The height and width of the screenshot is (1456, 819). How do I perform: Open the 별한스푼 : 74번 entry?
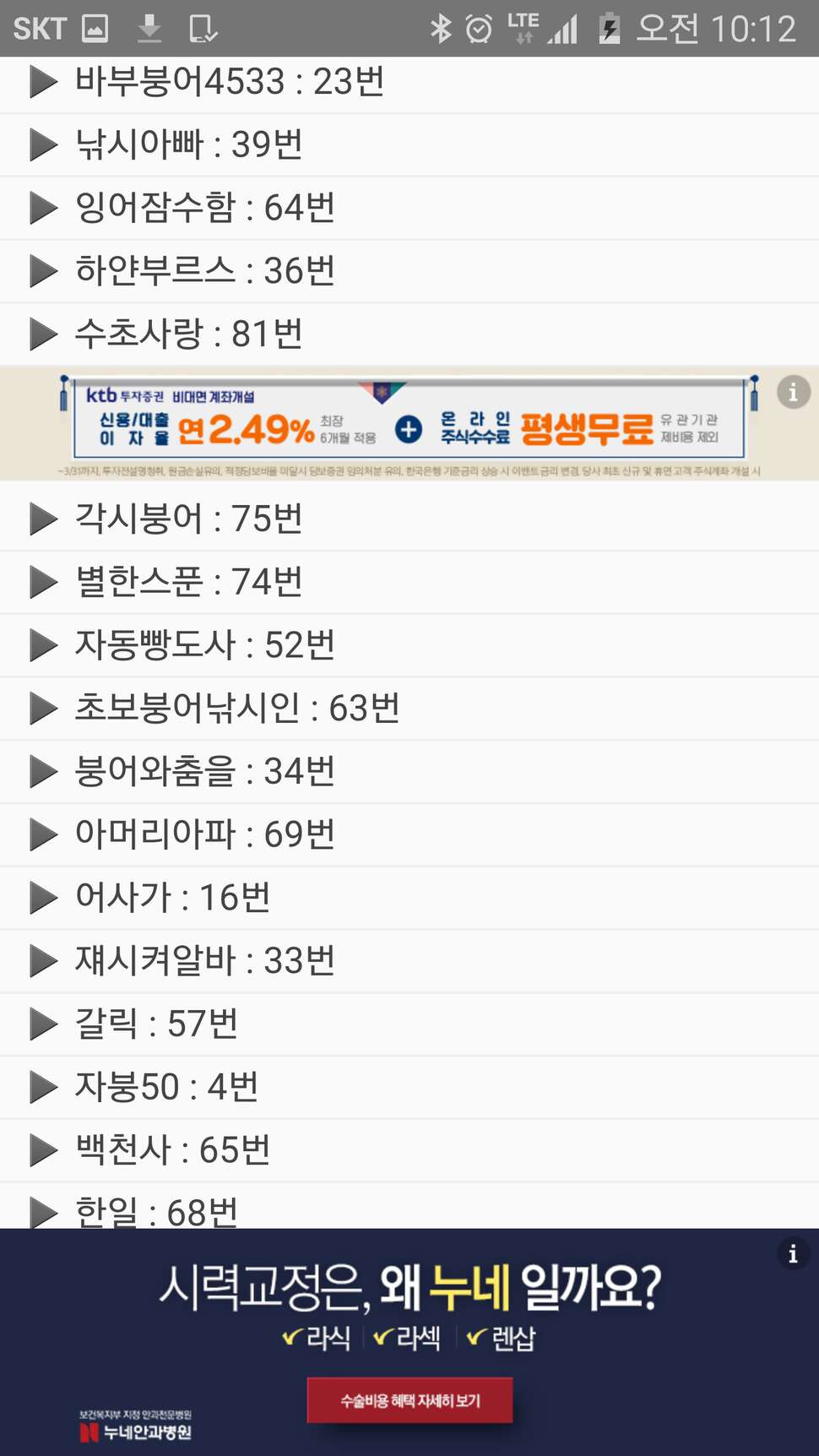(409, 583)
